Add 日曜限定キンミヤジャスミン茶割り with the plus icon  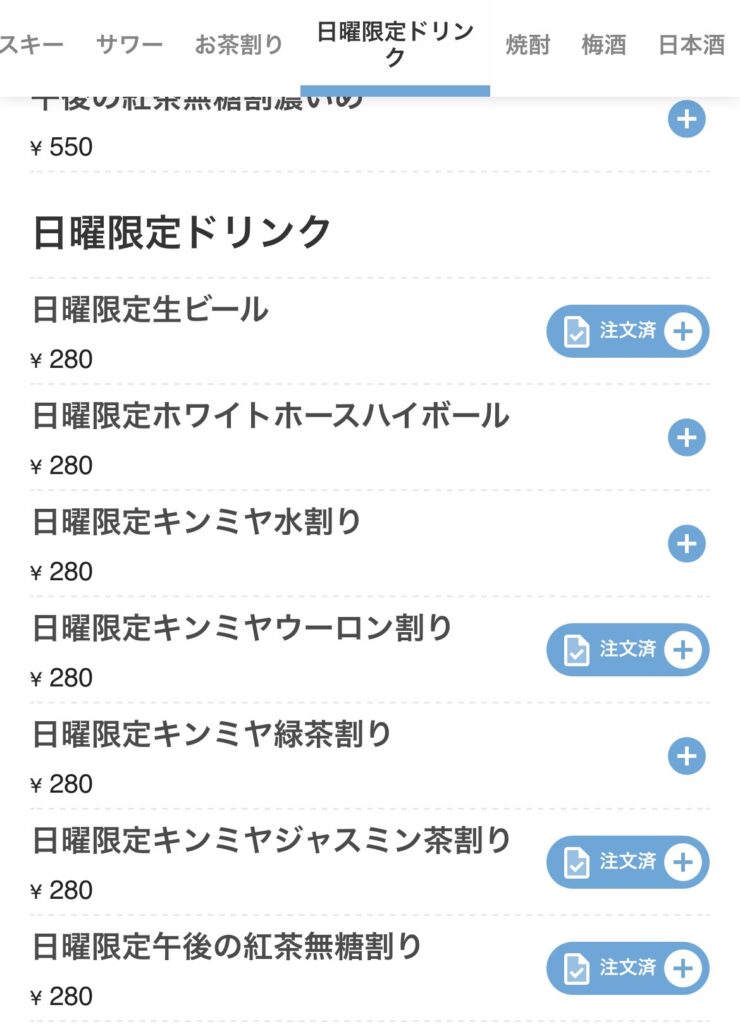coord(686,862)
